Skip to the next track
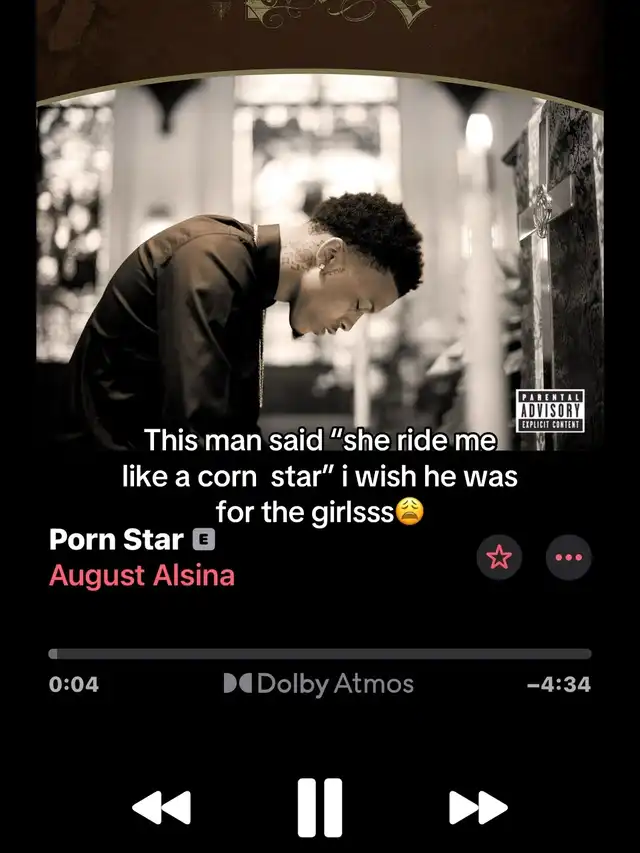The image size is (640, 853). click(478, 807)
